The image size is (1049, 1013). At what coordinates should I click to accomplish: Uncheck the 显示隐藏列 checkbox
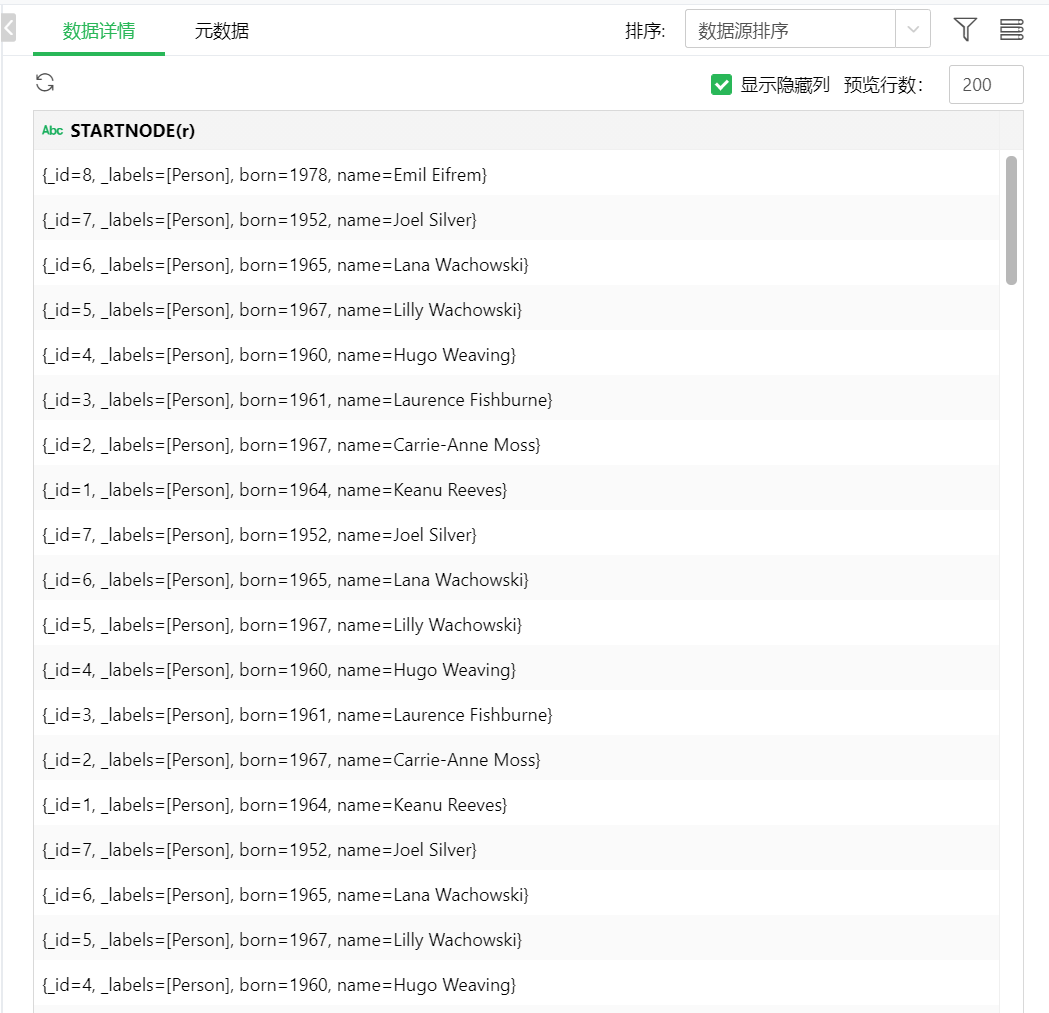click(x=721, y=85)
